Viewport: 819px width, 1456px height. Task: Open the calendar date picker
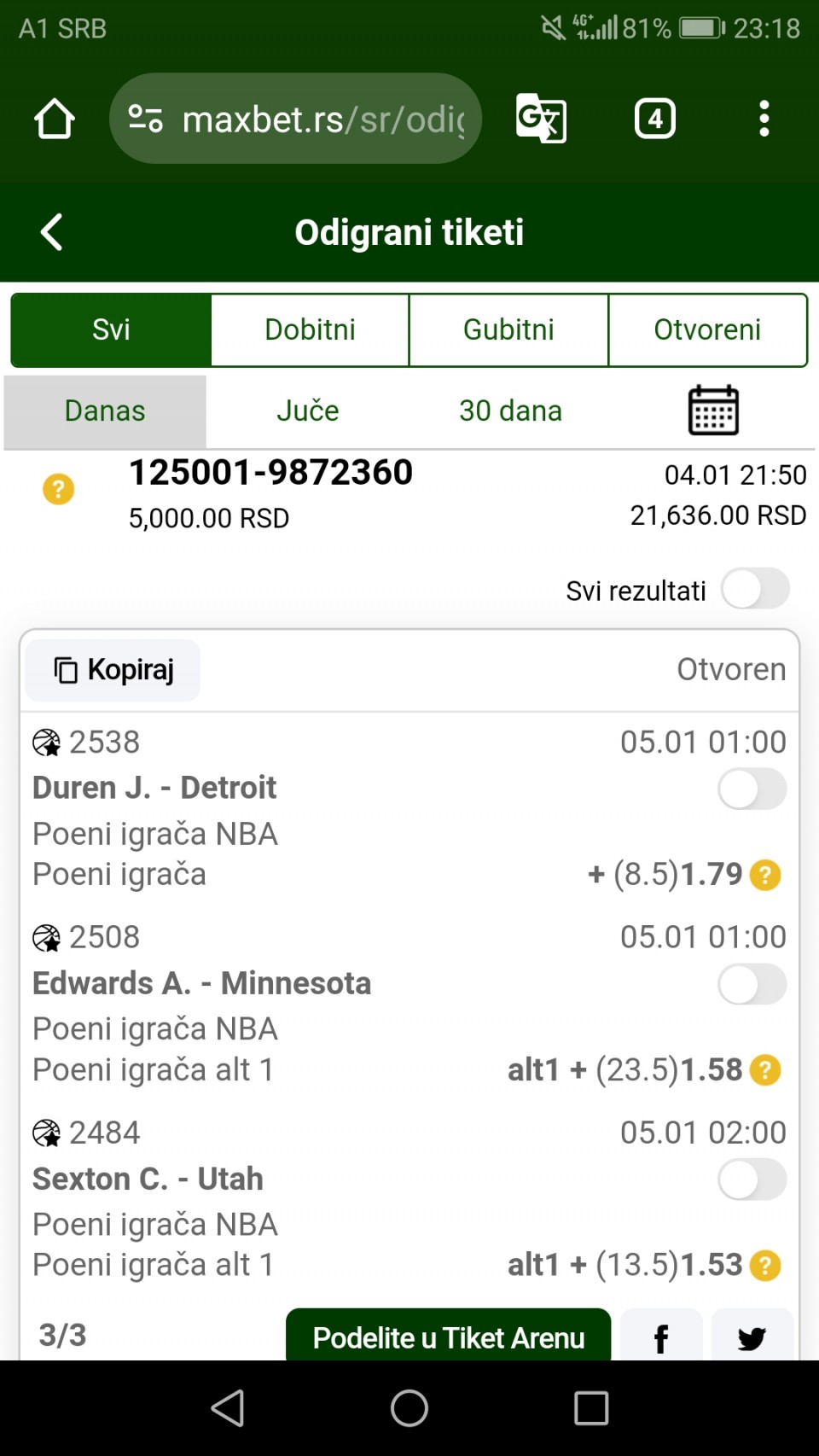click(x=713, y=411)
